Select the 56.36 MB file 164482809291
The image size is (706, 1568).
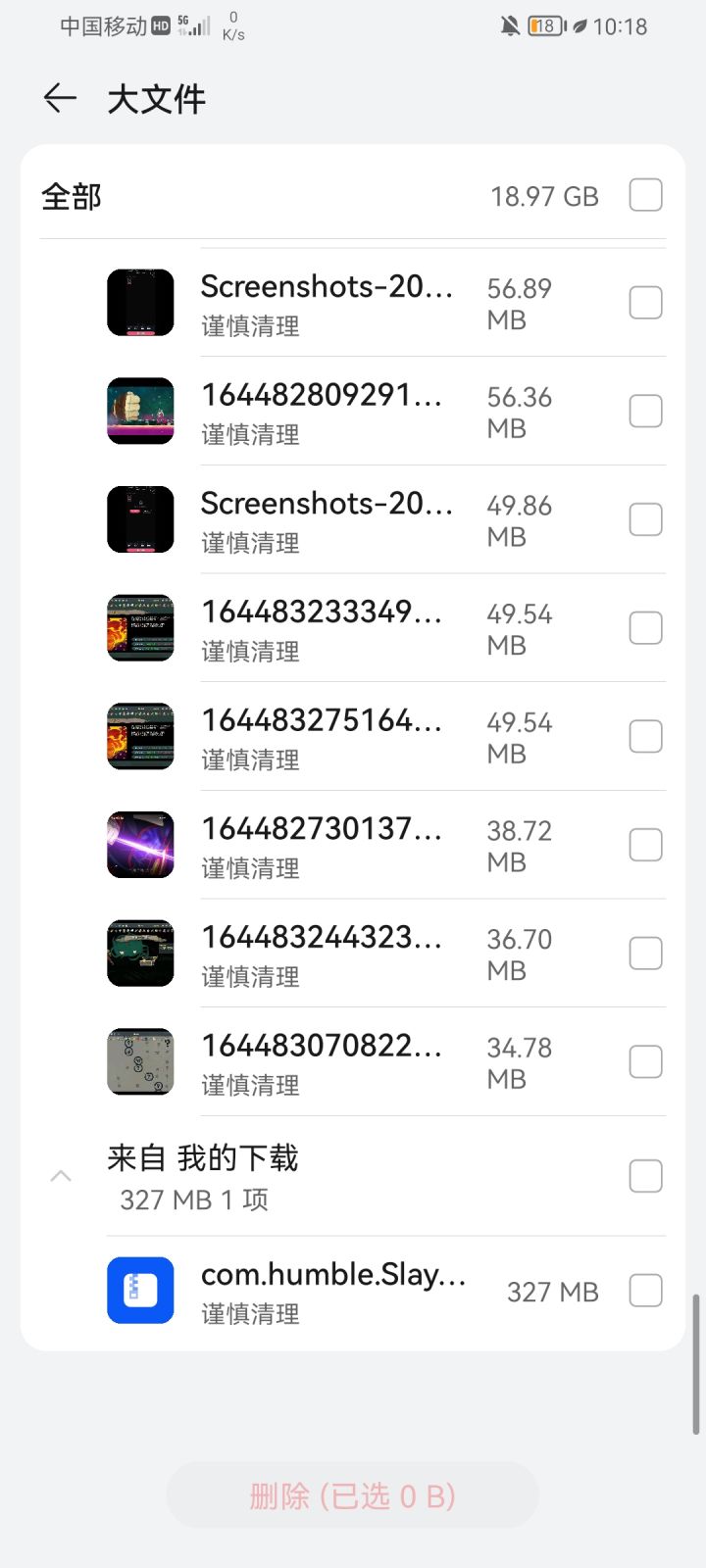pyautogui.click(x=645, y=412)
